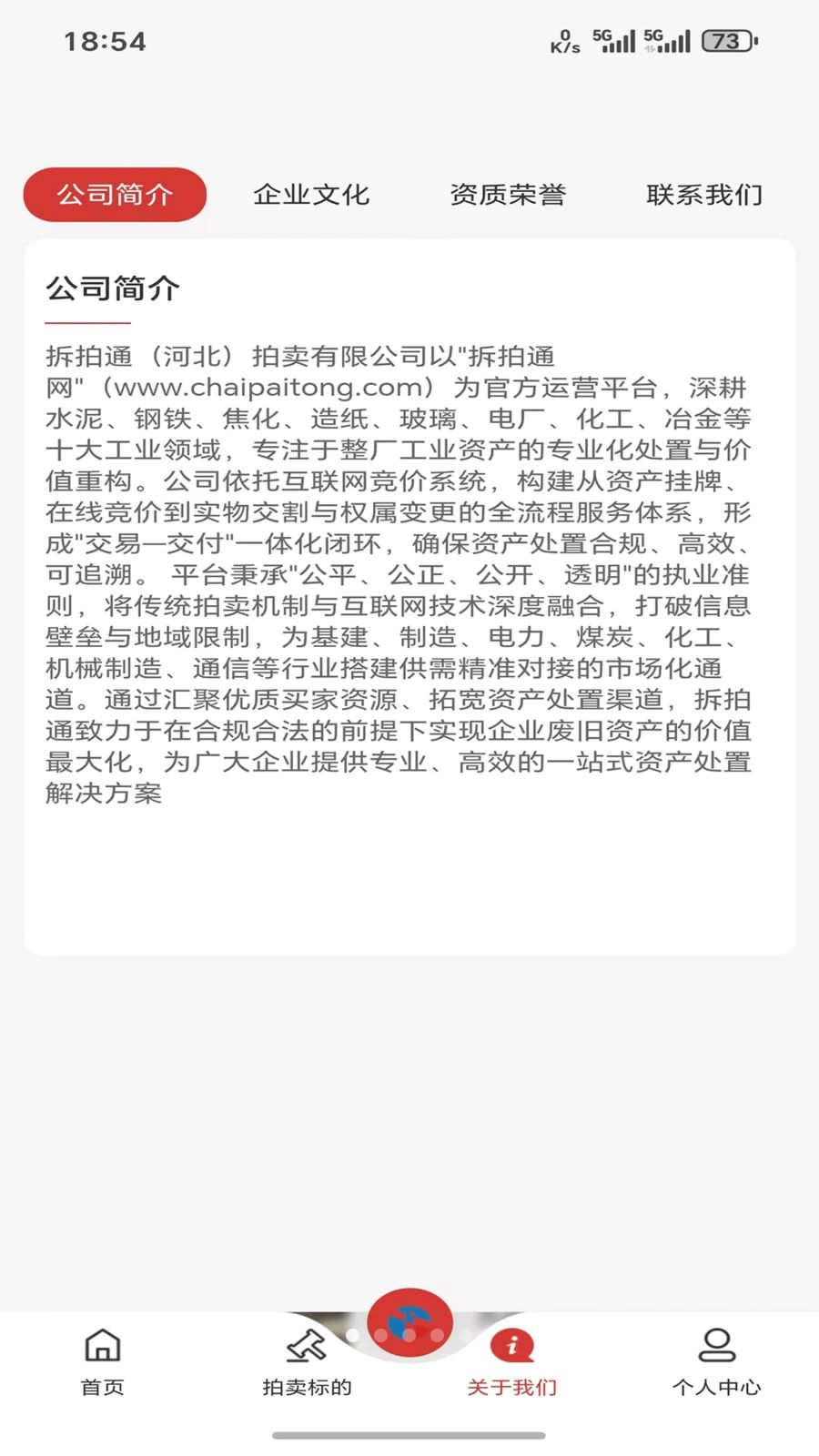Select the 公司简介 tab
Viewport: 819px width, 1456px height.
(115, 195)
